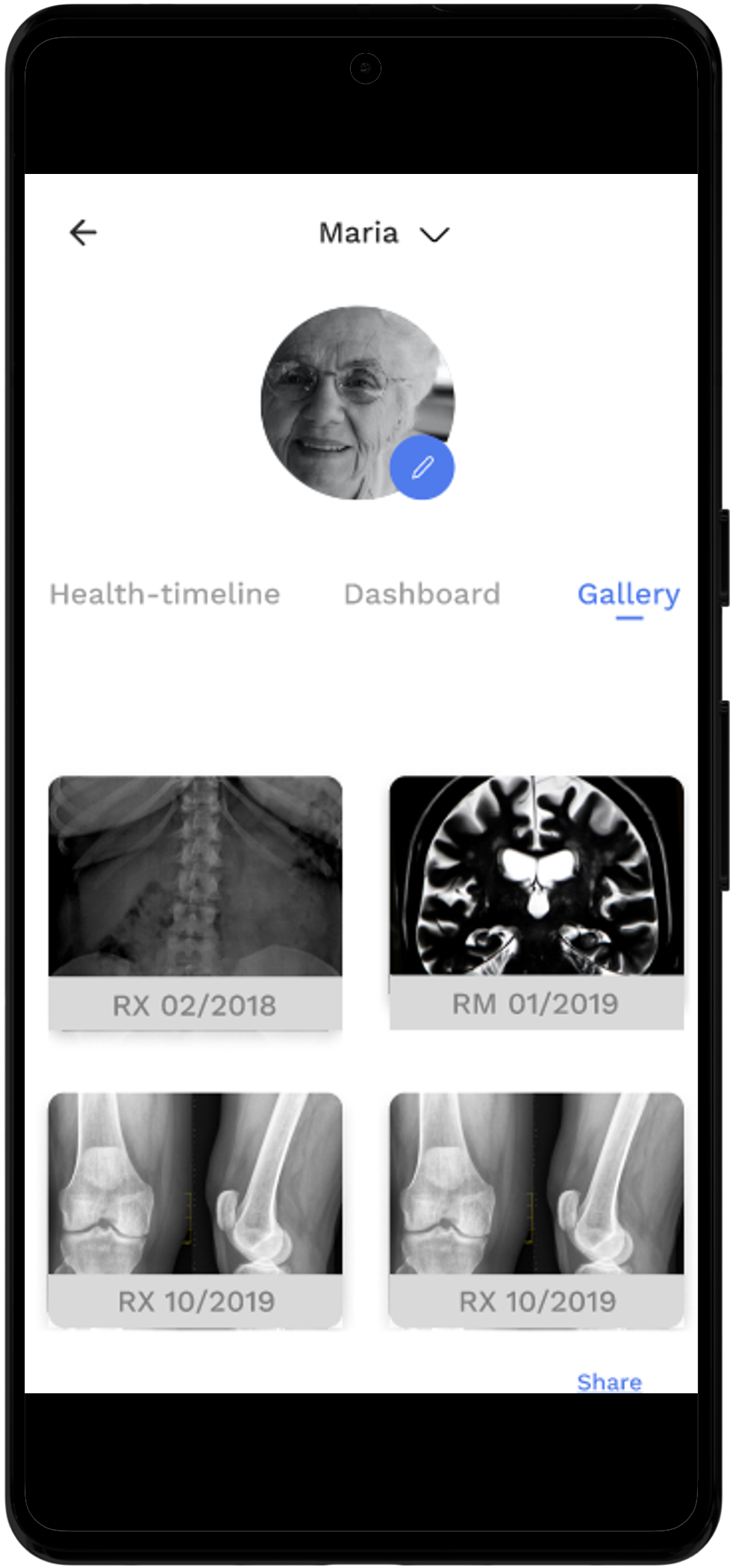The height and width of the screenshot is (1568, 730).
Task: Edit the profile photo with pencil button
Action: 422,467
